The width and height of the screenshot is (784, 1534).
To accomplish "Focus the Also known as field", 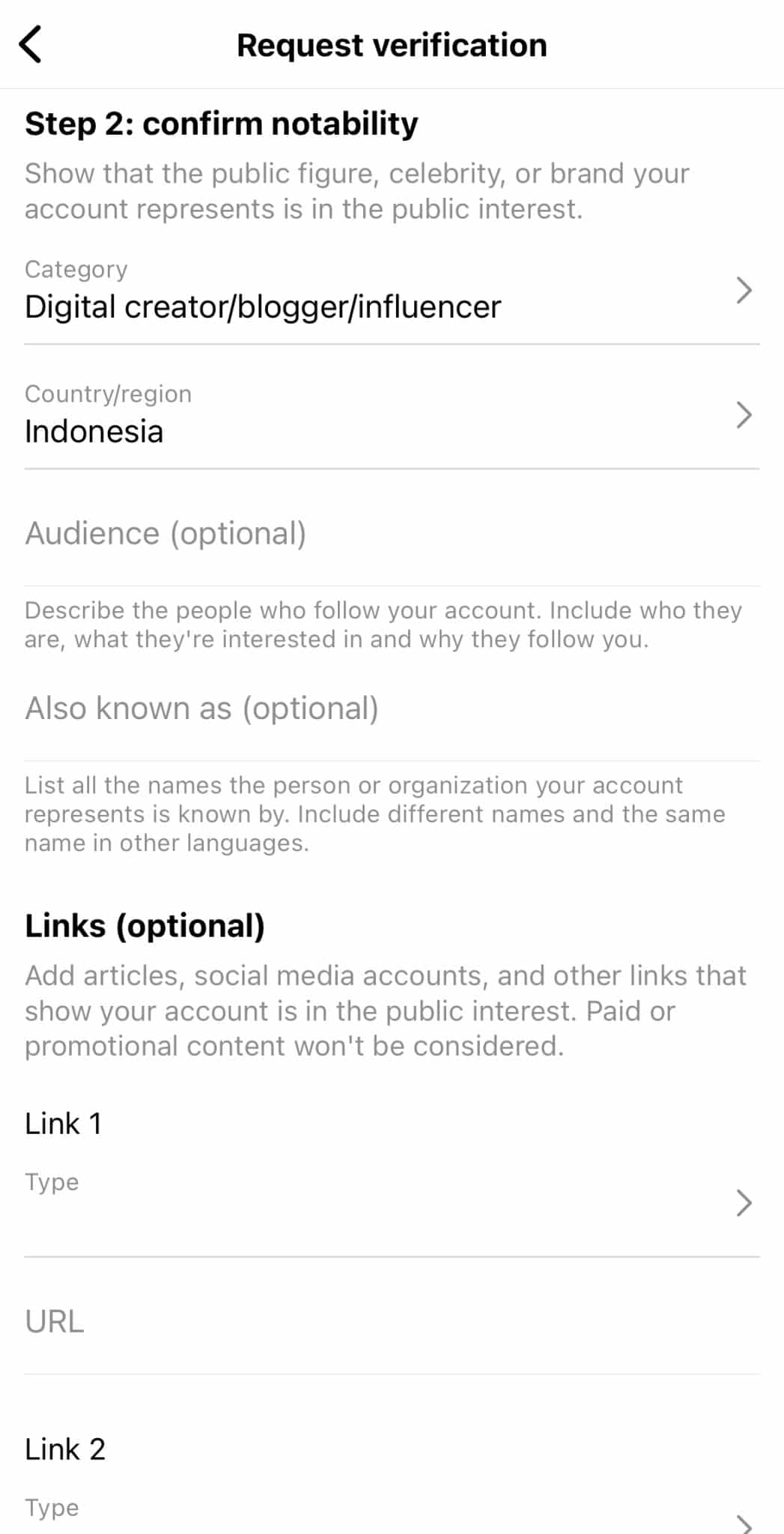I will pyautogui.click(x=392, y=709).
